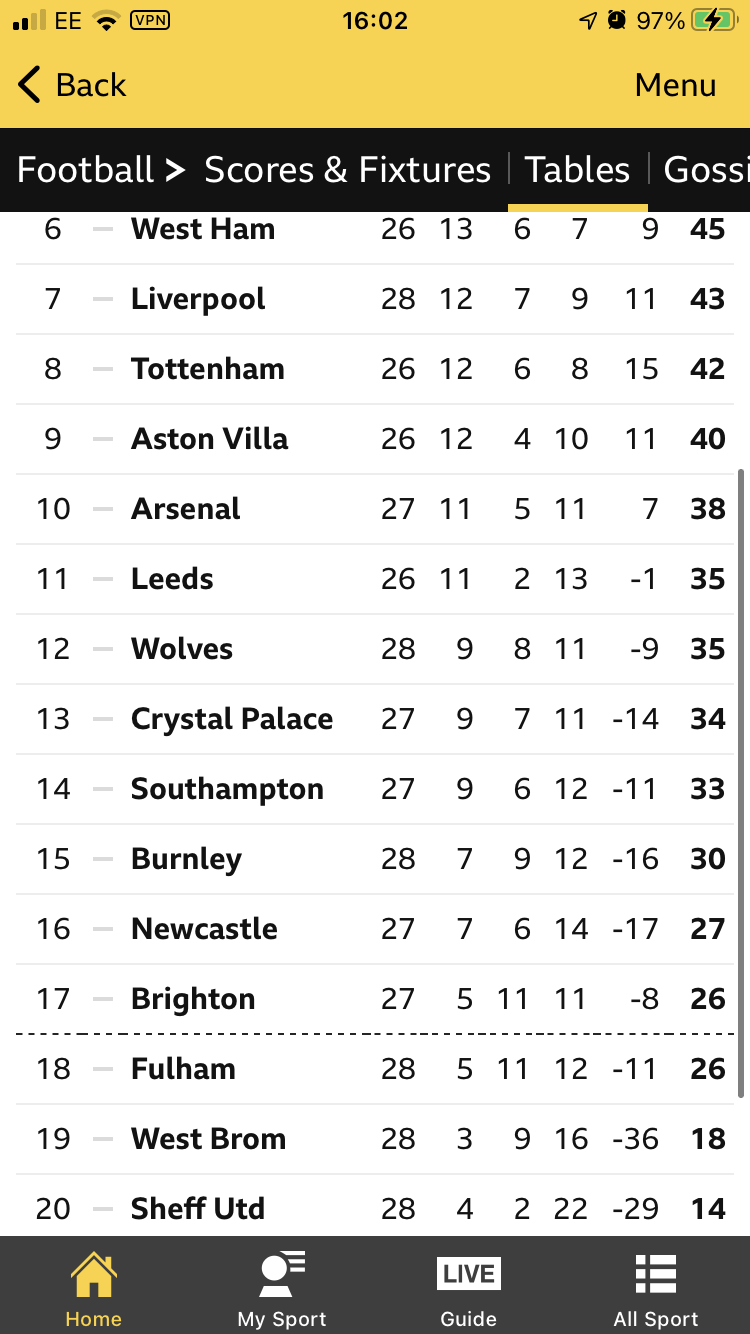View the Newcastle team page
Viewport: 750px width, 1334px height.
[204, 929]
